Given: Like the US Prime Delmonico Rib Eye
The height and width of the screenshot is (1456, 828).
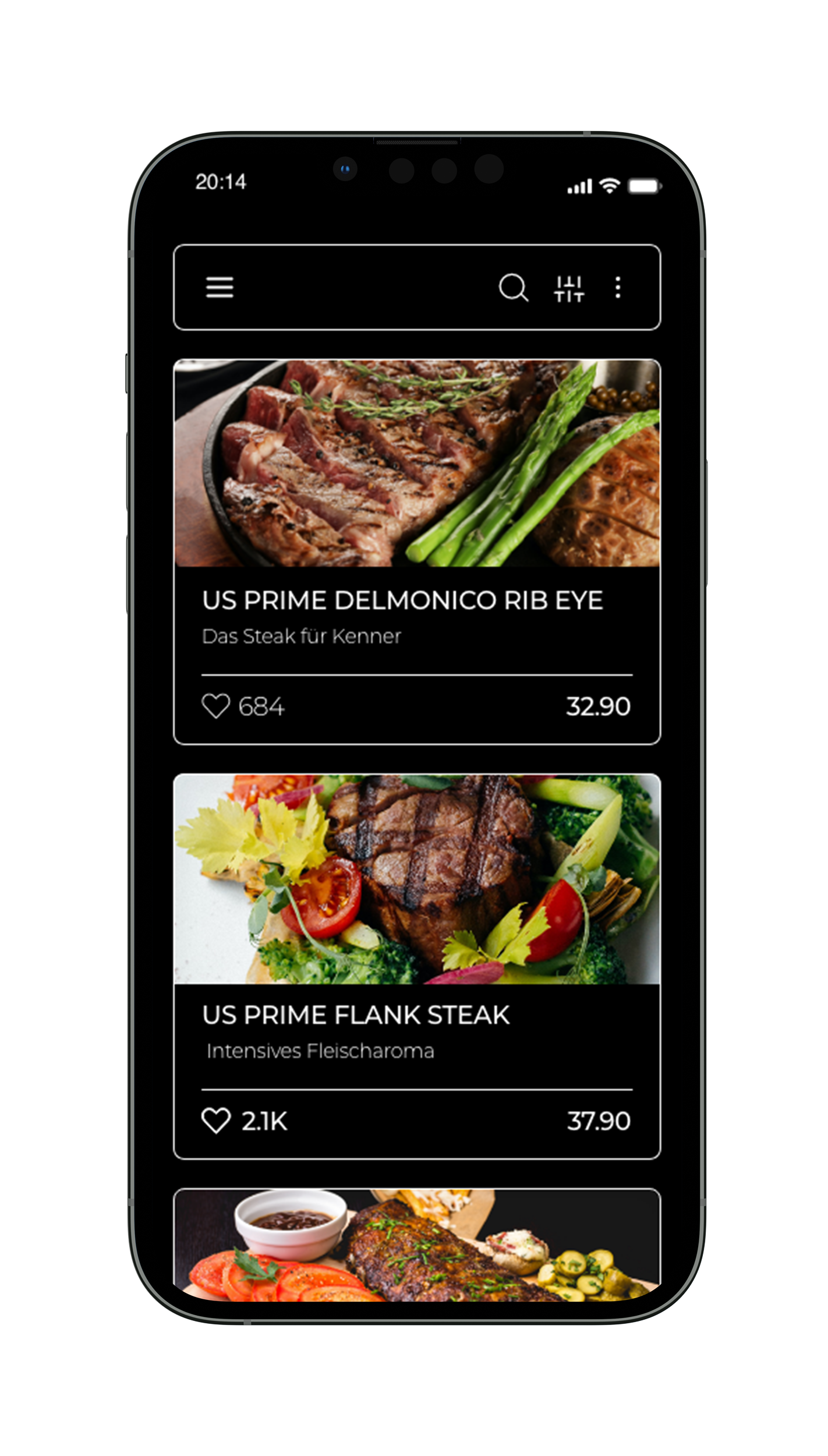Looking at the screenshot, I should [x=216, y=706].
